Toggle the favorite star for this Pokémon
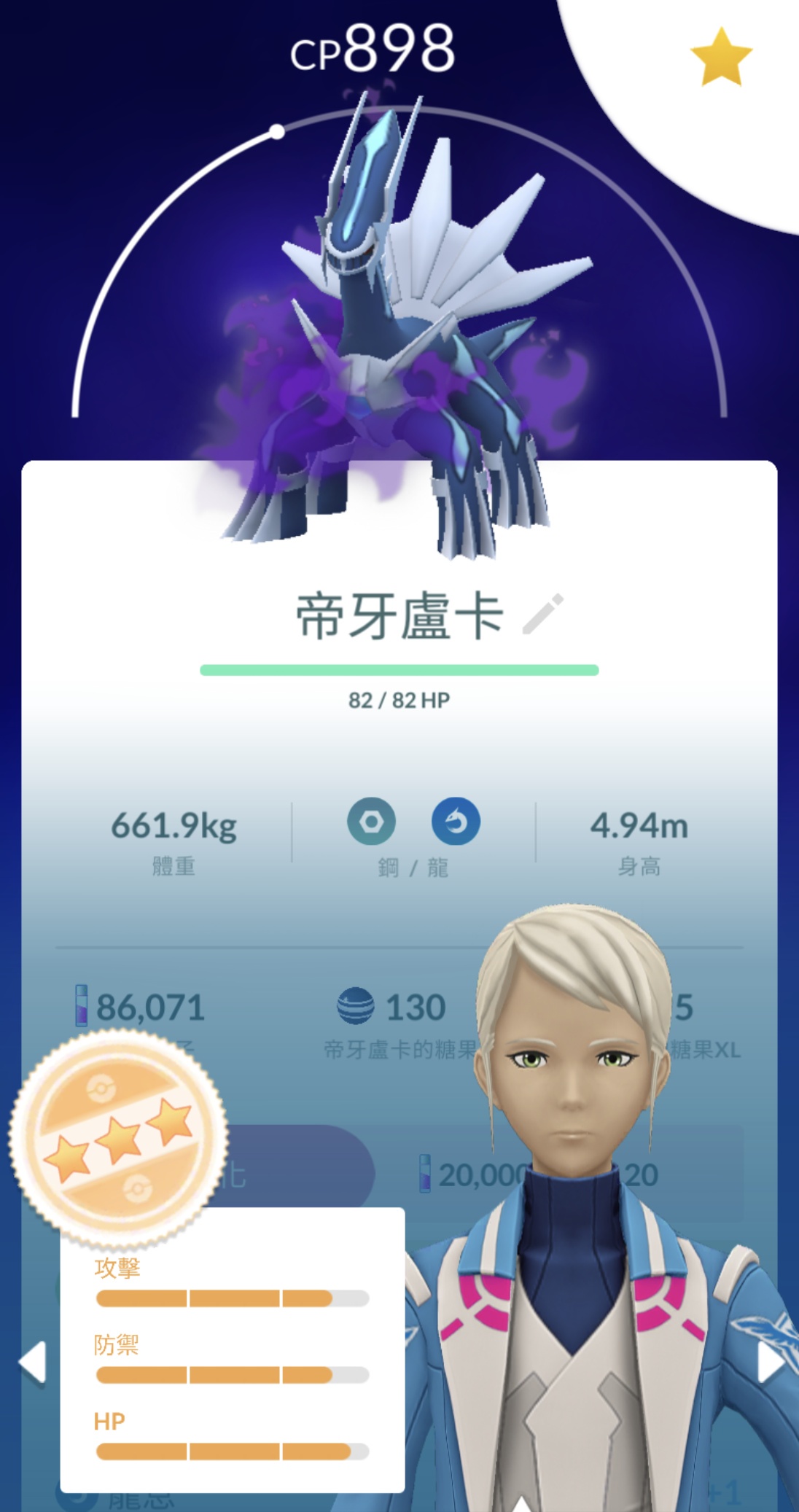 (x=720, y=57)
